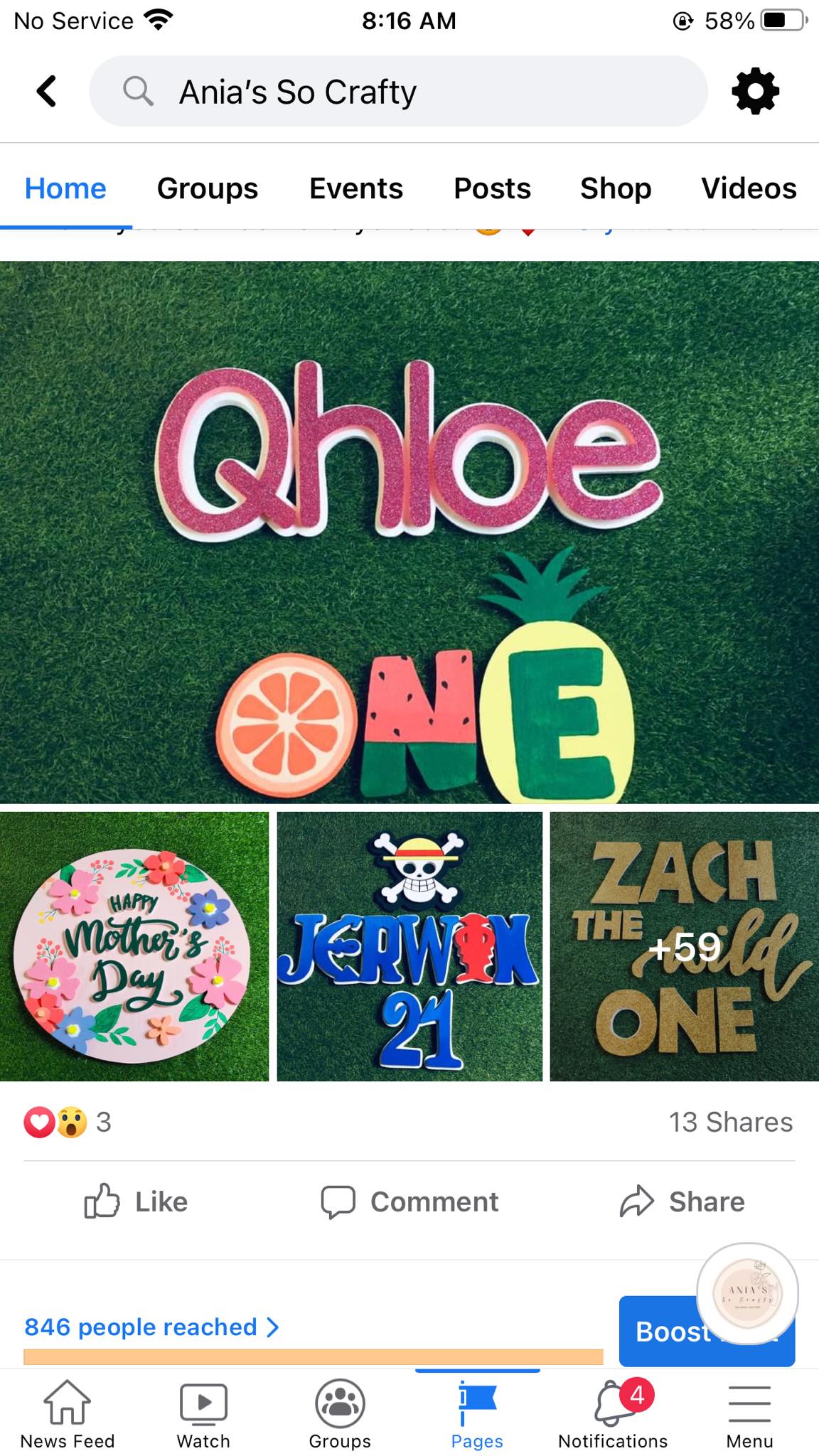This screenshot has height=1456, width=819.
Task: Comment on this post
Action: pos(409,1201)
